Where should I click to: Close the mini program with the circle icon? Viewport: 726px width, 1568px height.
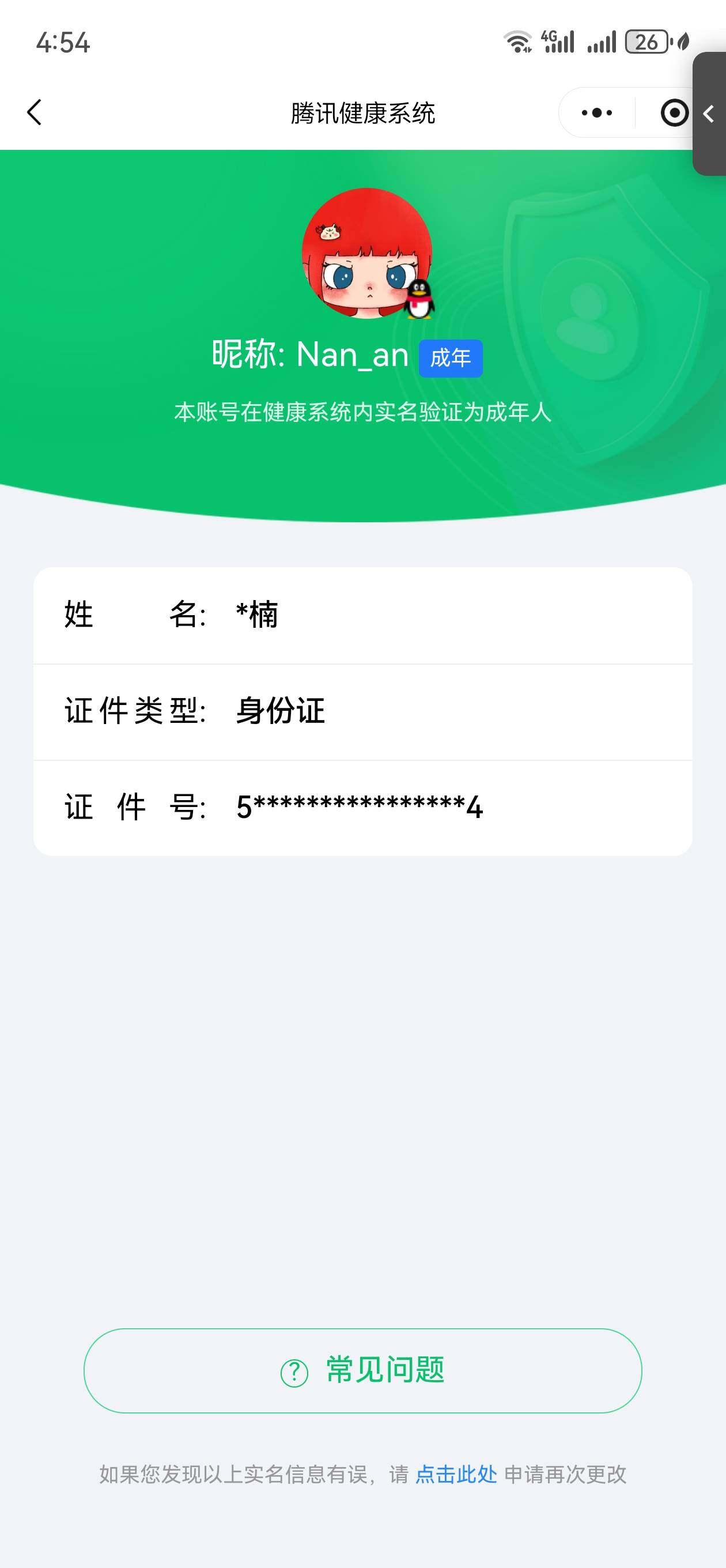[674, 112]
